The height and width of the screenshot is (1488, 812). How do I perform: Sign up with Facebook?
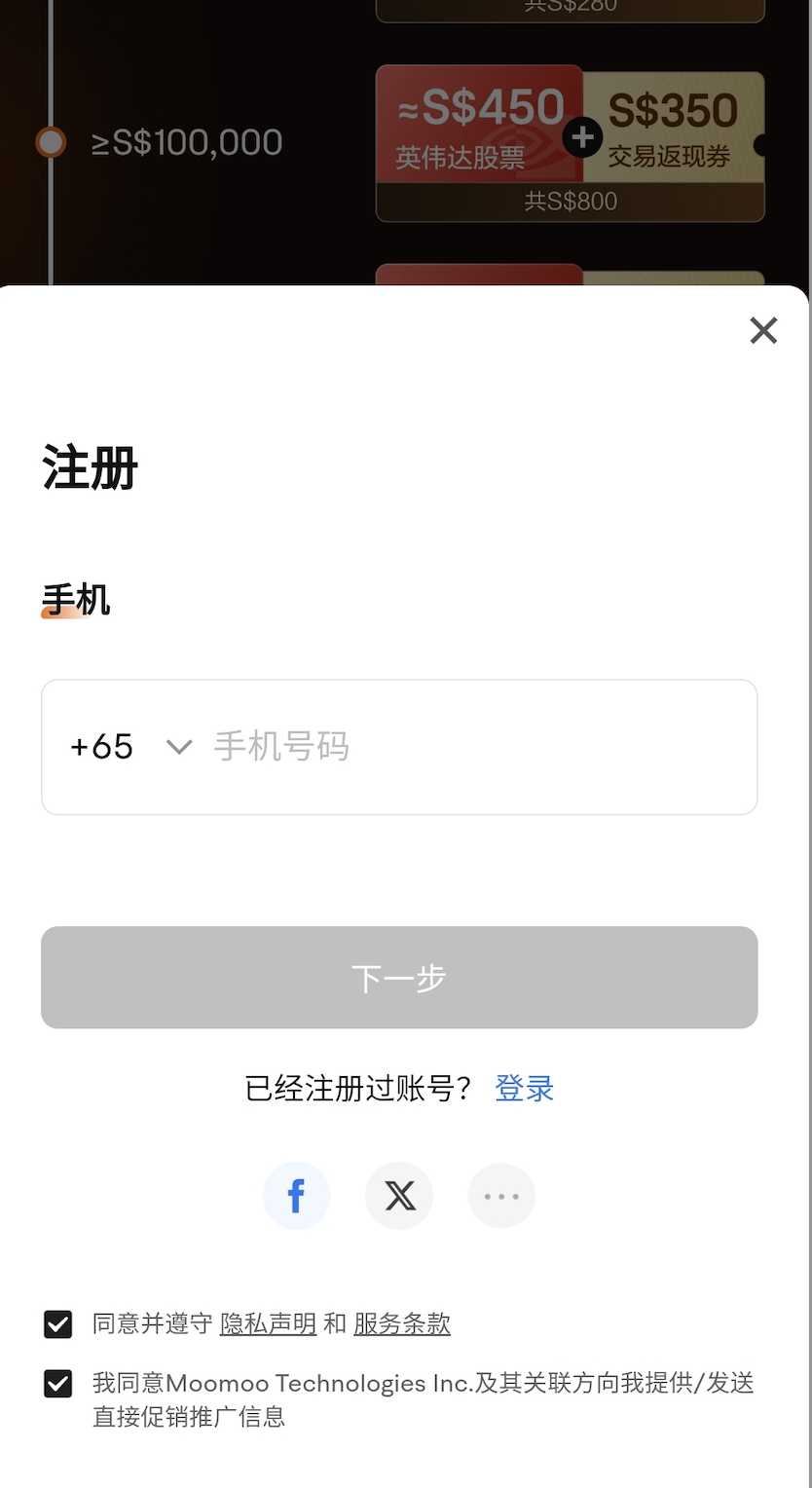tap(297, 1196)
